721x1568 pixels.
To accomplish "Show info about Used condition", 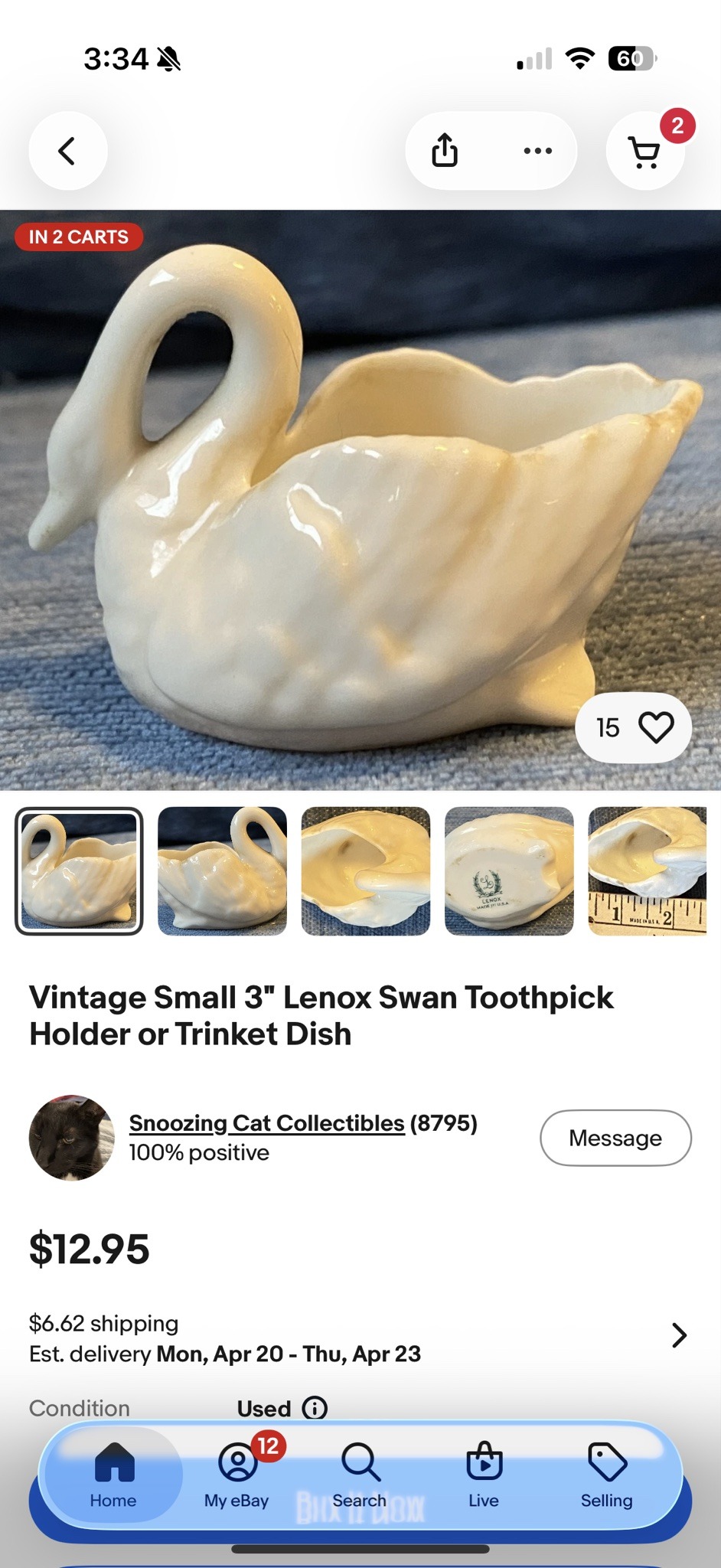I will click(x=315, y=1407).
